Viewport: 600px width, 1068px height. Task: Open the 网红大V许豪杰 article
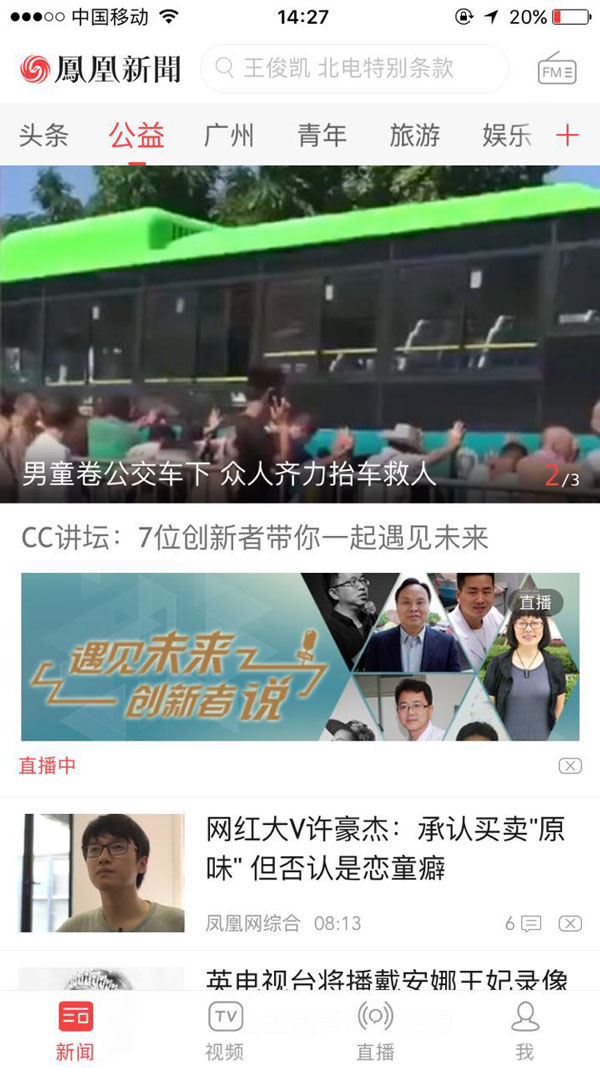point(385,848)
